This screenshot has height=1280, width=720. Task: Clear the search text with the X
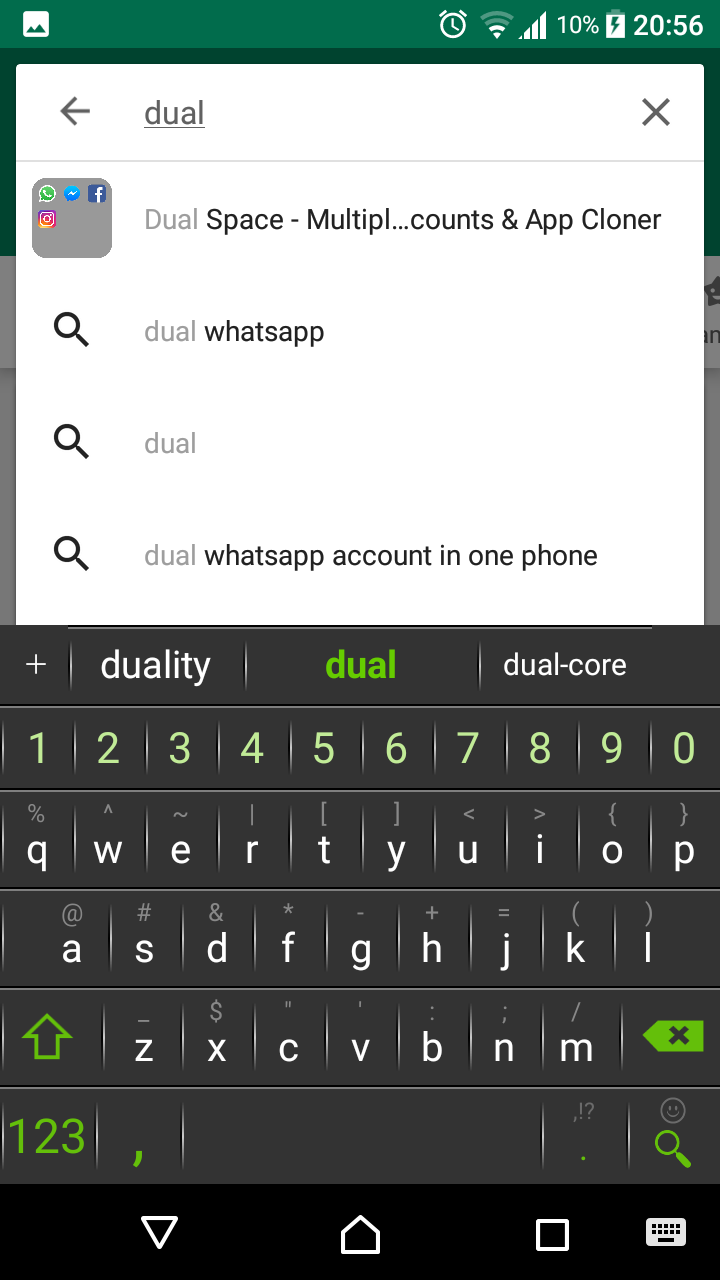click(655, 112)
